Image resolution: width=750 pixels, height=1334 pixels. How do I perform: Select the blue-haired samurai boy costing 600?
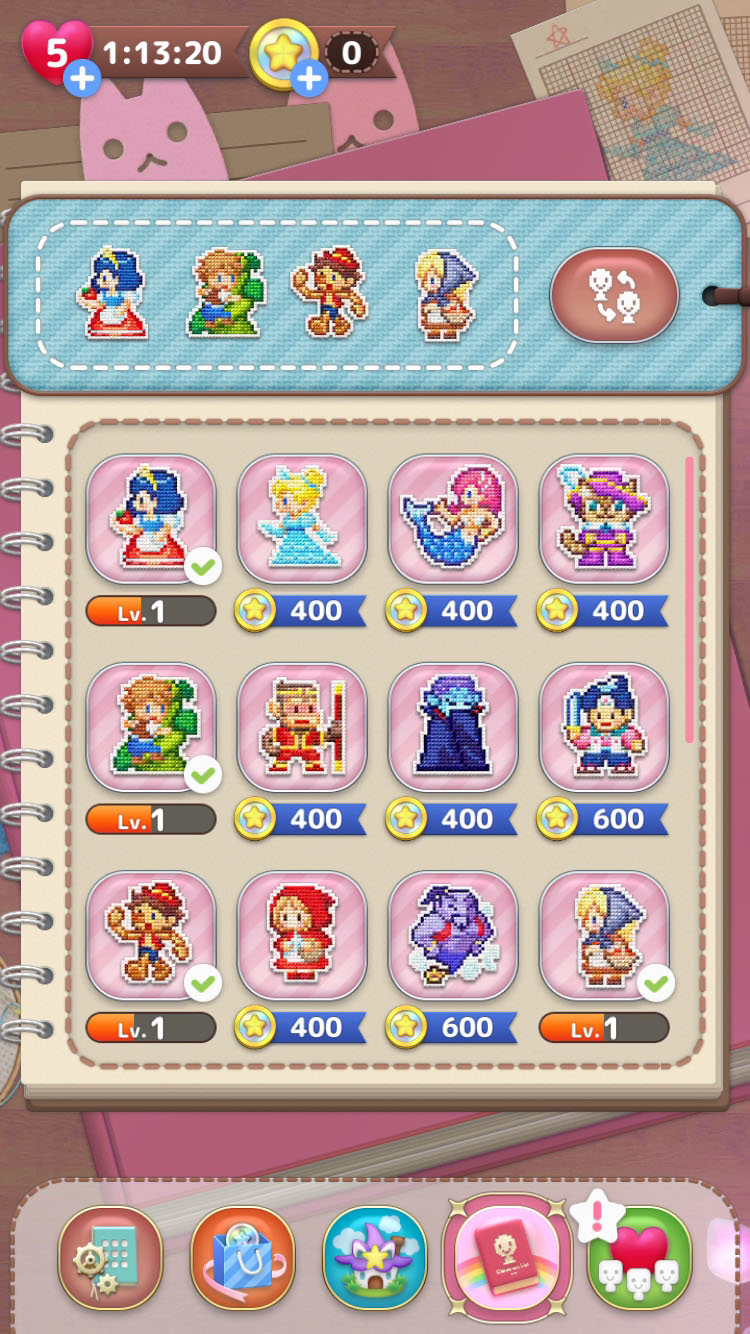tap(604, 727)
